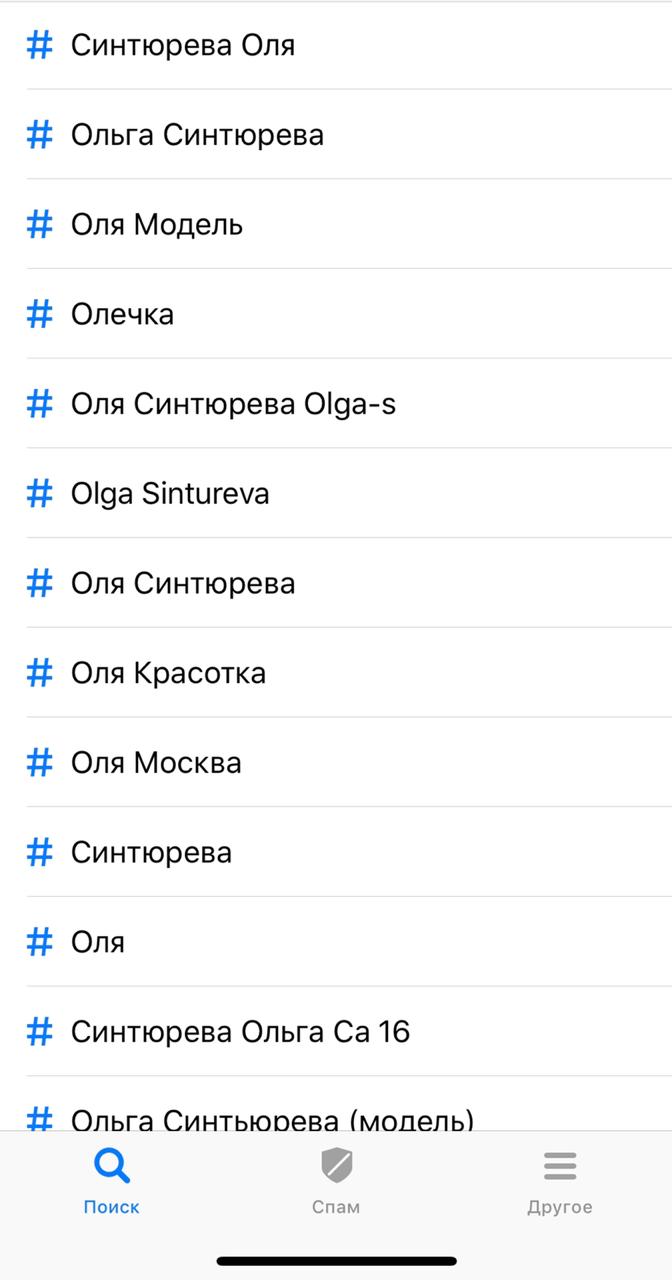Switch to the Поиск tab
The image size is (672, 1280).
coord(112,1181)
